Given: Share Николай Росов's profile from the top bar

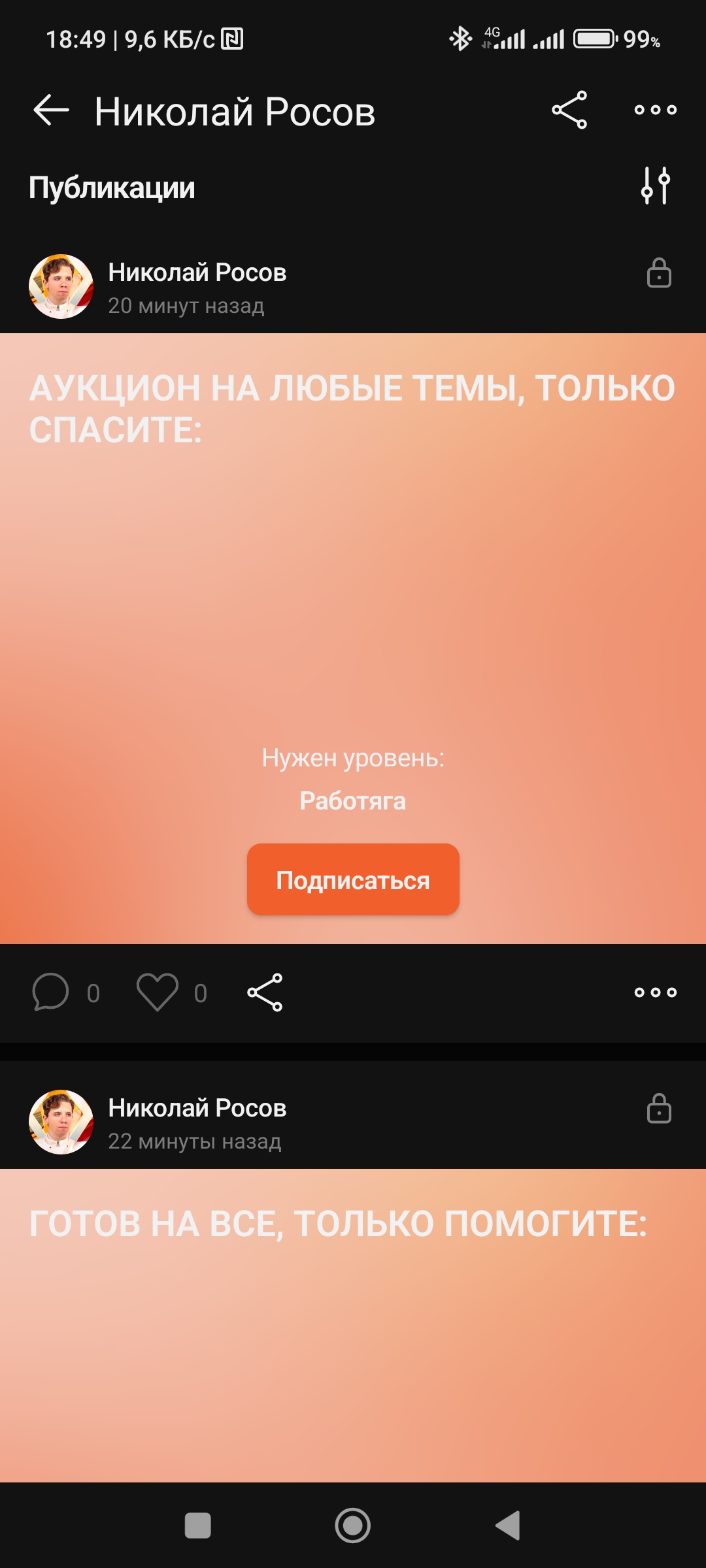Looking at the screenshot, I should pyautogui.click(x=569, y=110).
